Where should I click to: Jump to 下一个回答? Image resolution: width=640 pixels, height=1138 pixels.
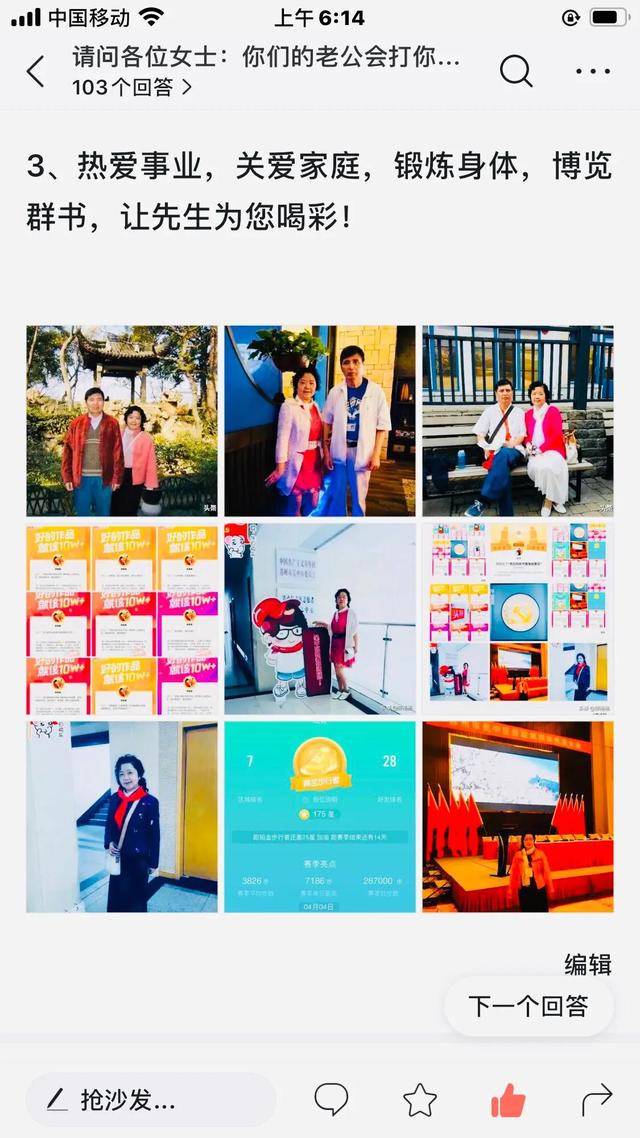coord(528,1006)
